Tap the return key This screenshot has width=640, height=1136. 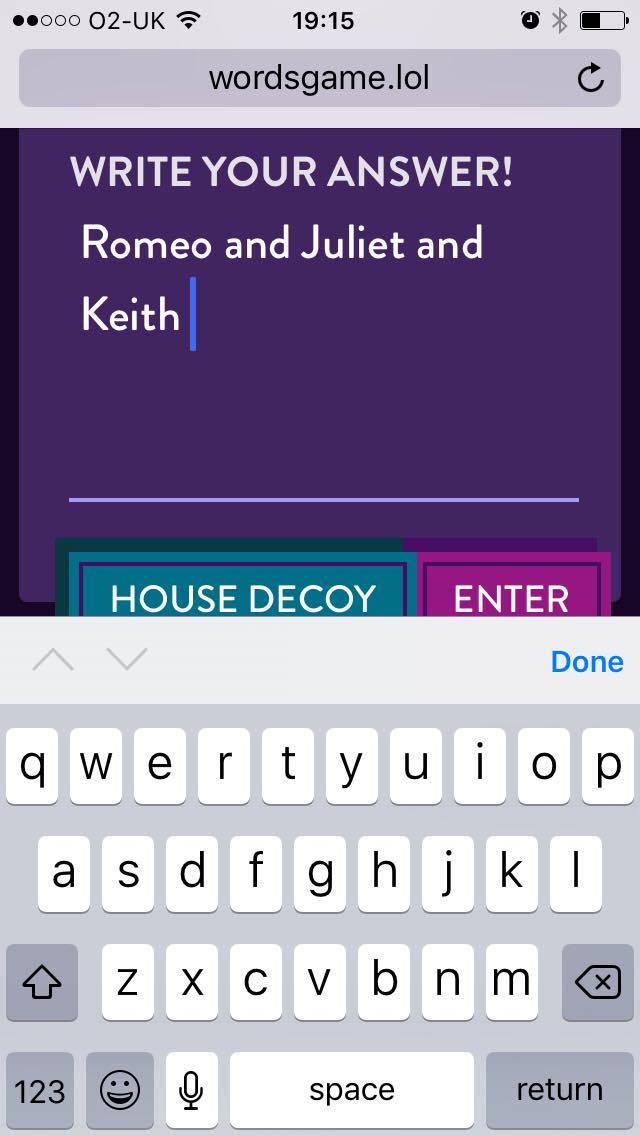click(x=560, y=1090)
